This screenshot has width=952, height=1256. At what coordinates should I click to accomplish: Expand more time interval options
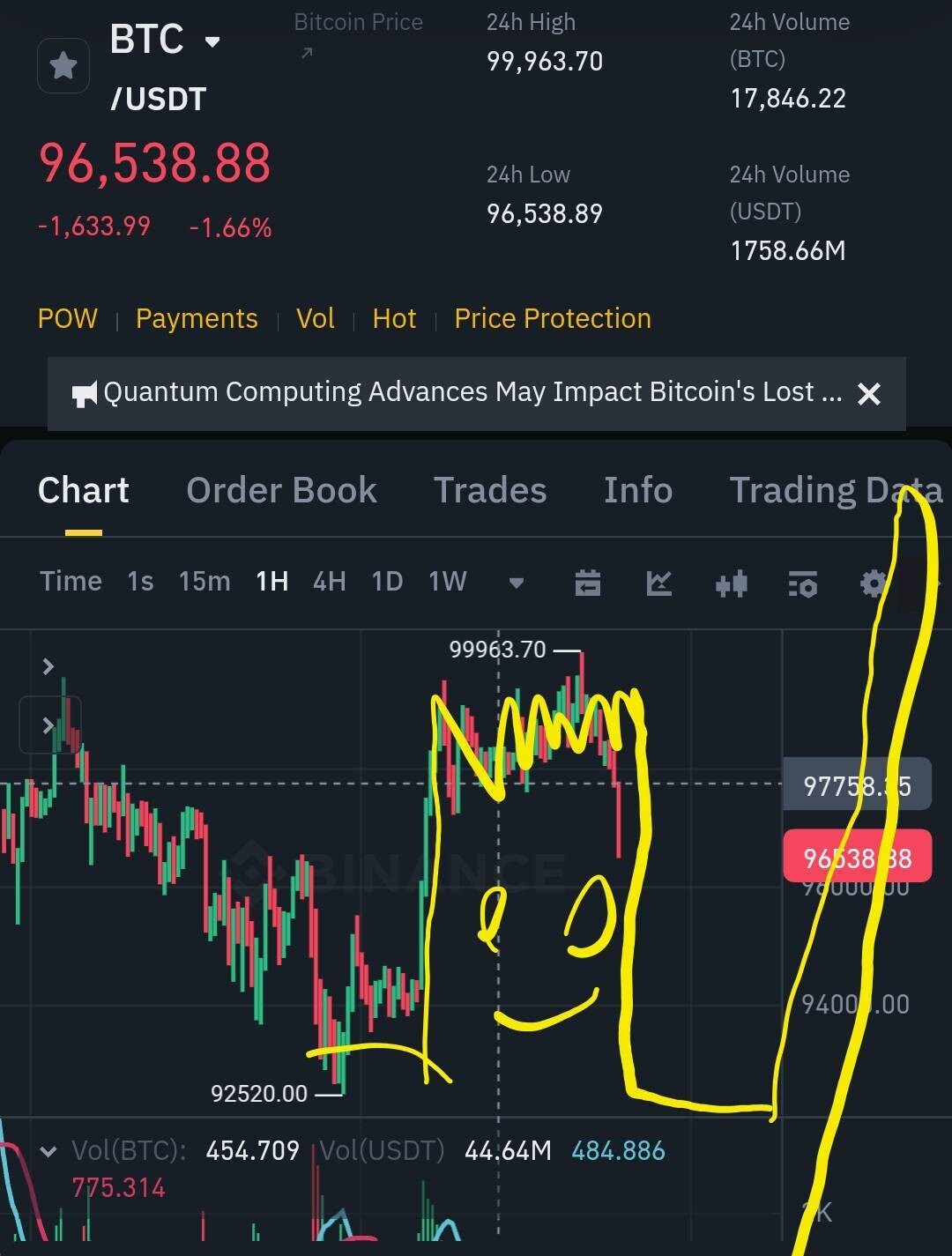pyautogui.click(x=517, y=583)
